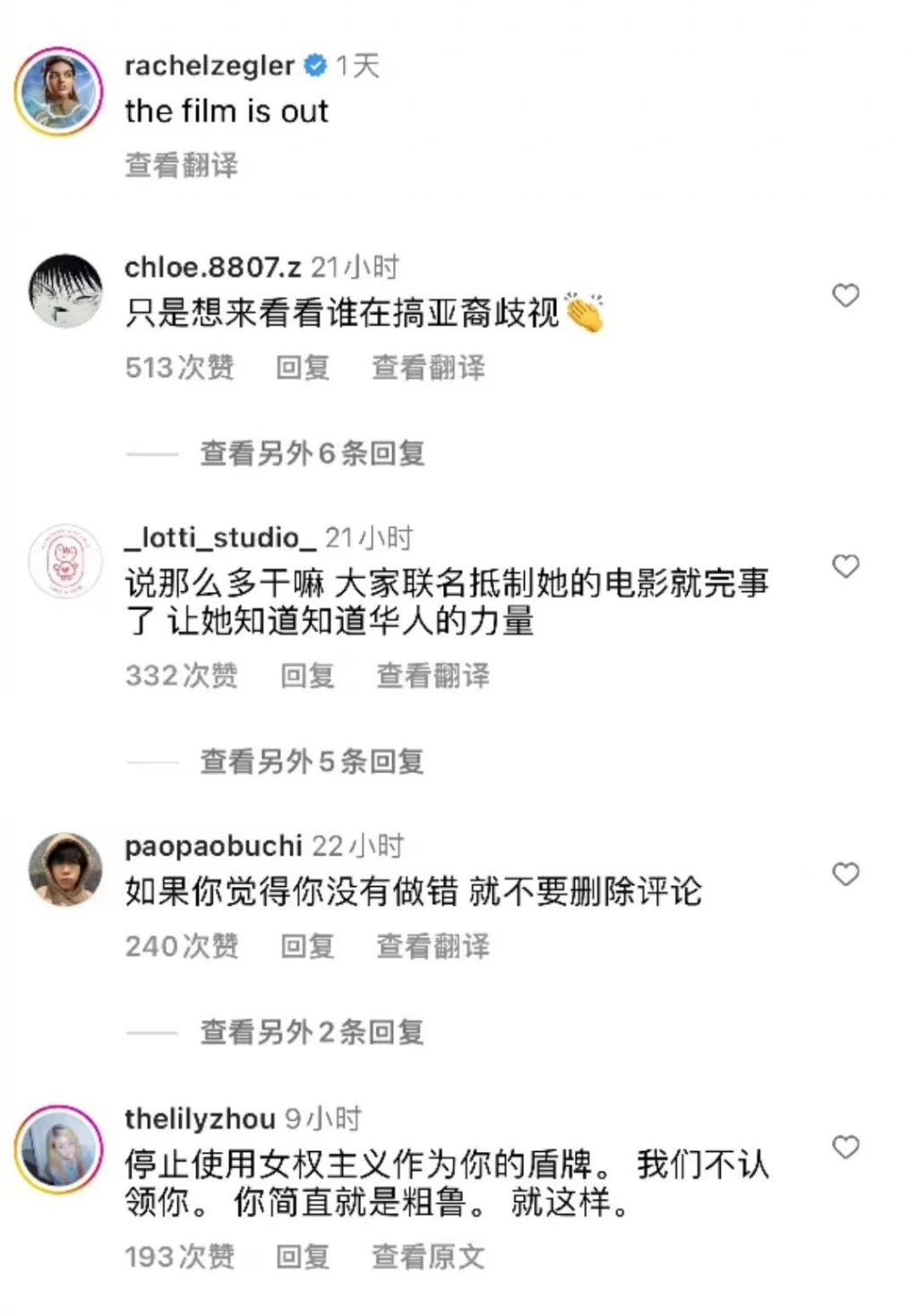Reply to paopaobuchi's comment
The width and height of the screenshot is (917, 1316).
(307, 946)
